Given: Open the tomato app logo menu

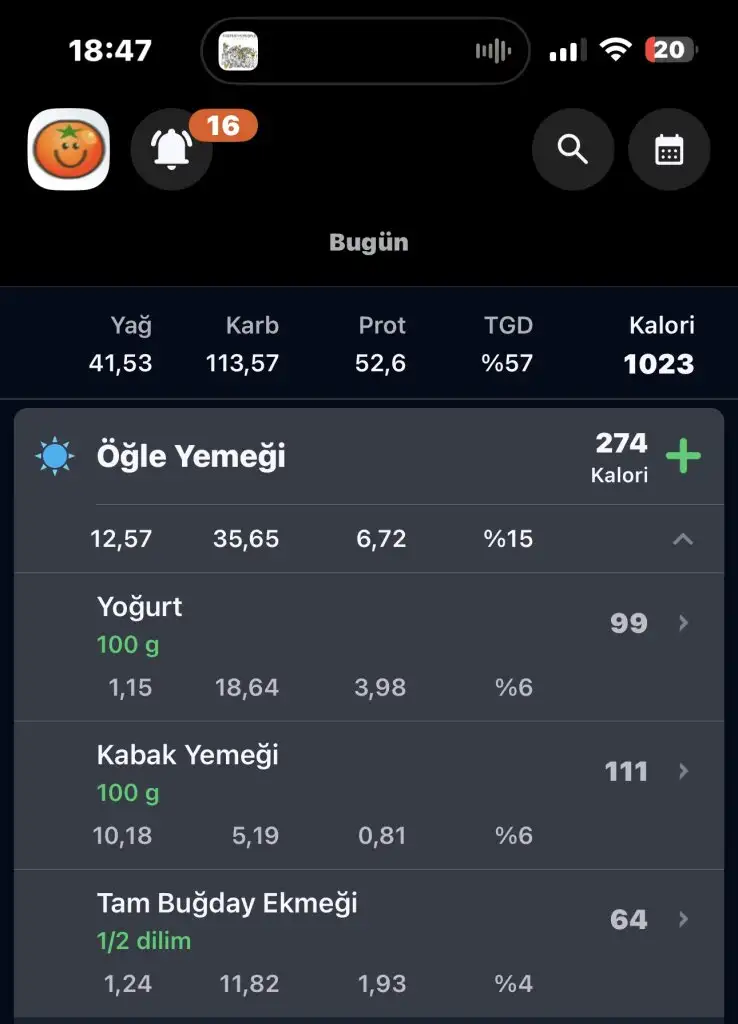Looking at the screenshot, I should click(x=68, y=149).
